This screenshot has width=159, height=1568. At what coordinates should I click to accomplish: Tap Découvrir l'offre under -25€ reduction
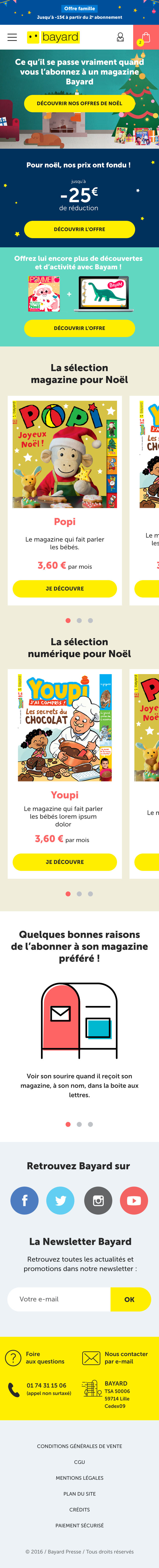(79, 229)
